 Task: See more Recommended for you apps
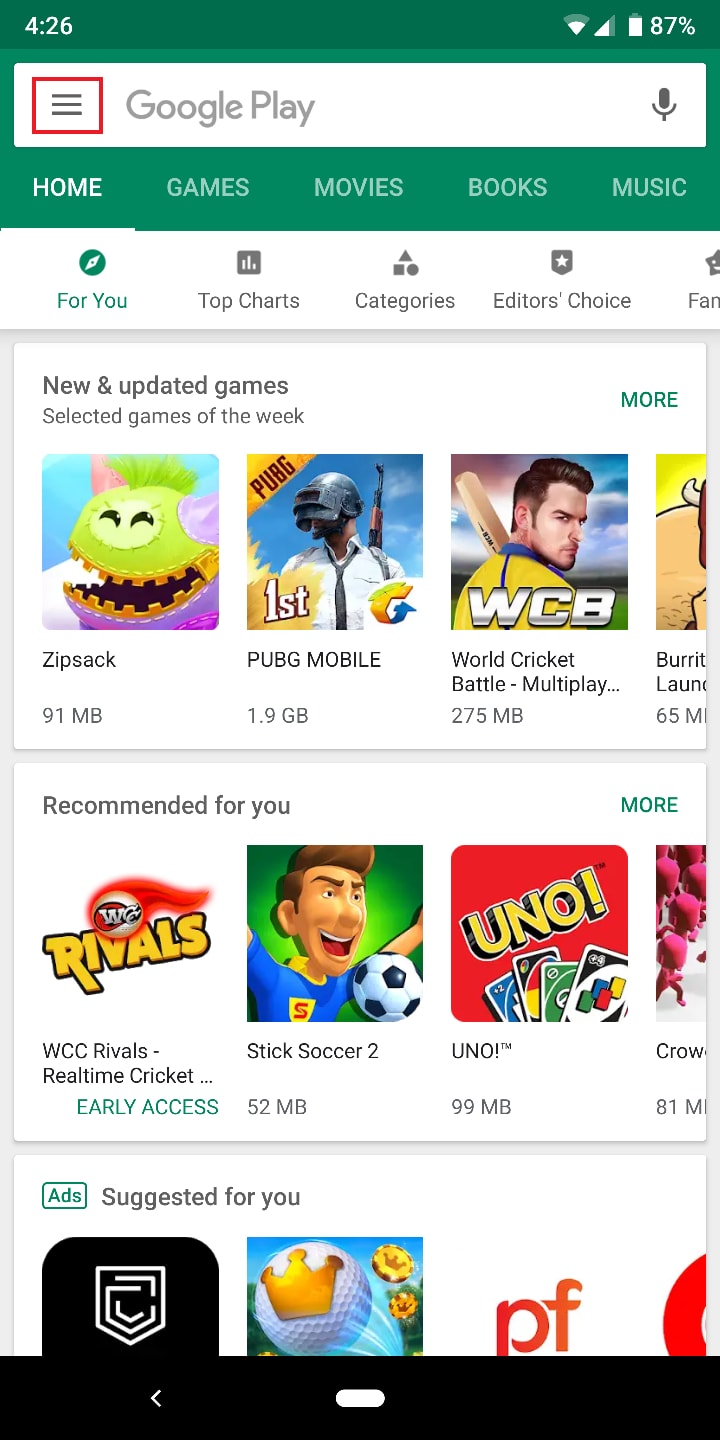coord(649,805)
